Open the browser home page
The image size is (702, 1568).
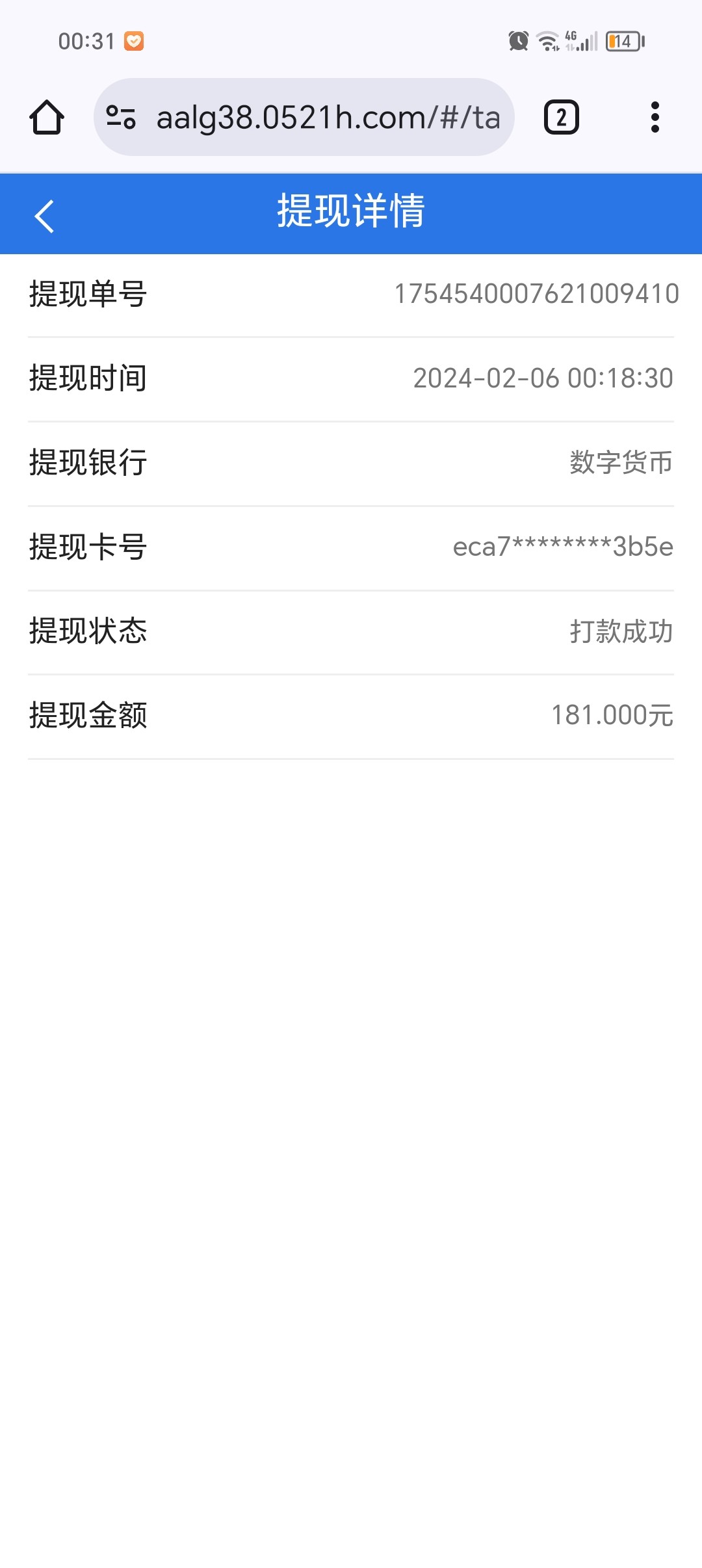pyautogui.click(x=47, y=118)
